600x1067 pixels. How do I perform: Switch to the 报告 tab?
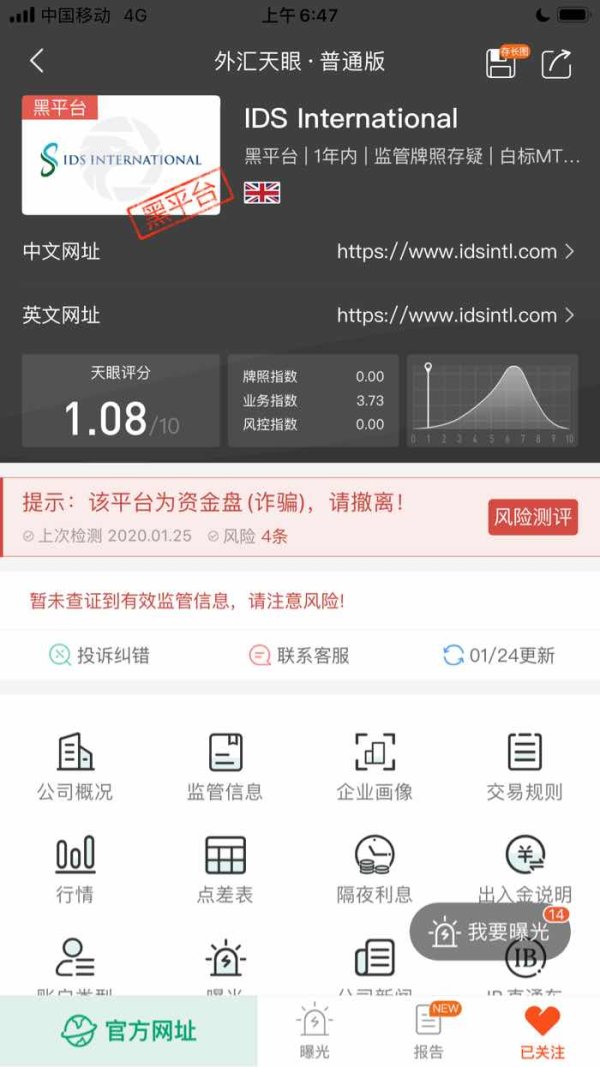point(429,1031)
